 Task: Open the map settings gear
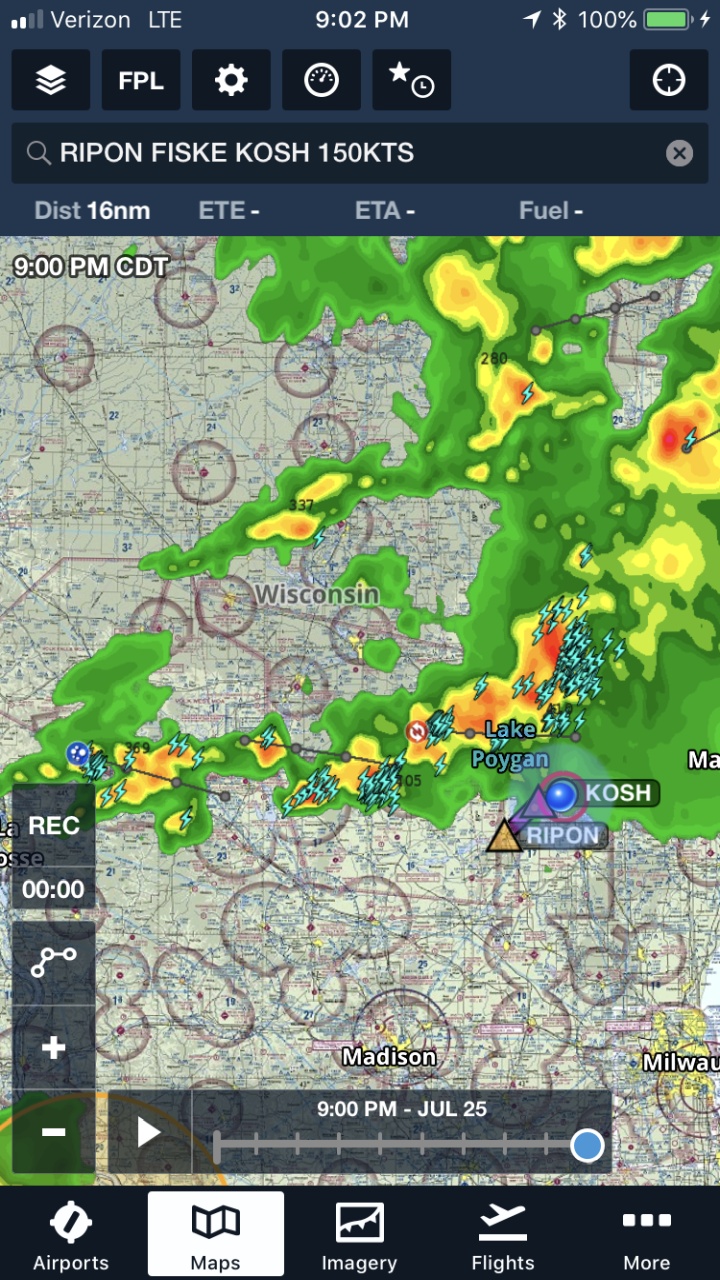point(231,80)
